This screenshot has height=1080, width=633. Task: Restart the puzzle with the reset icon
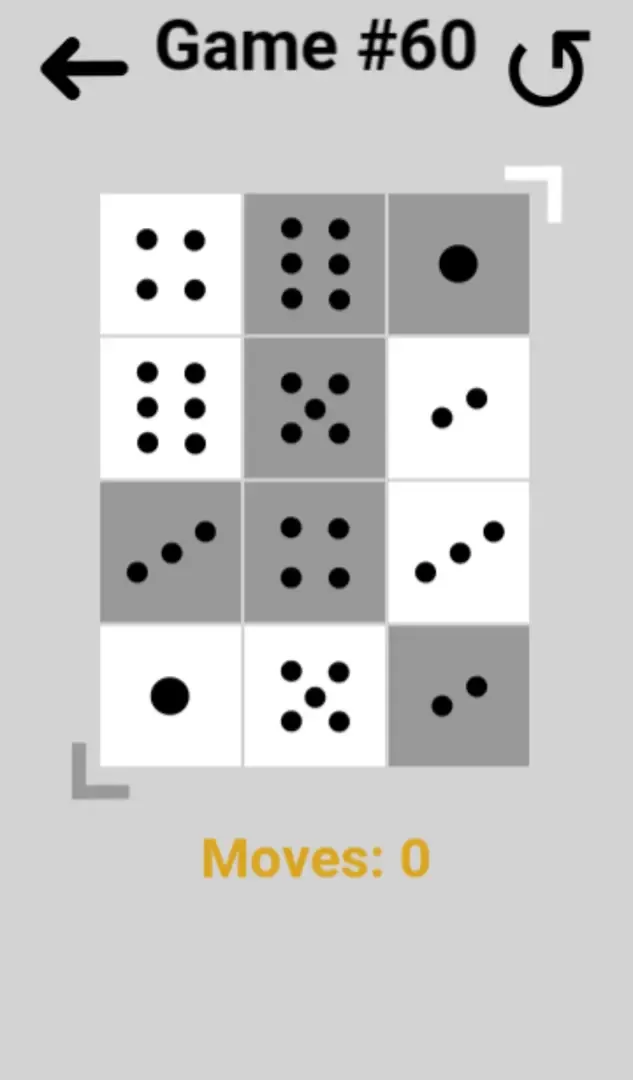(549, 69)
